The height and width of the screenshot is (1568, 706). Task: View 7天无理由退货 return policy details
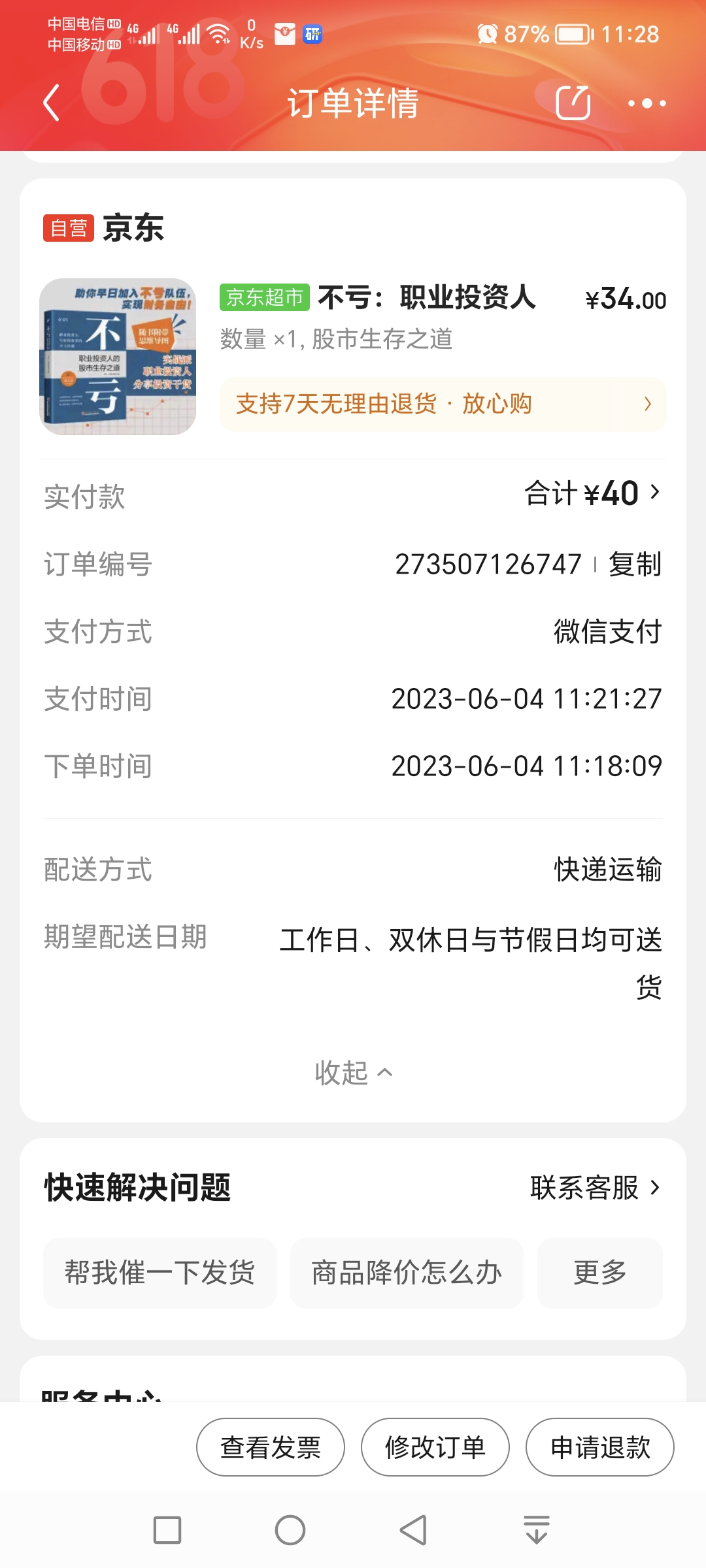tap(443, 404)
